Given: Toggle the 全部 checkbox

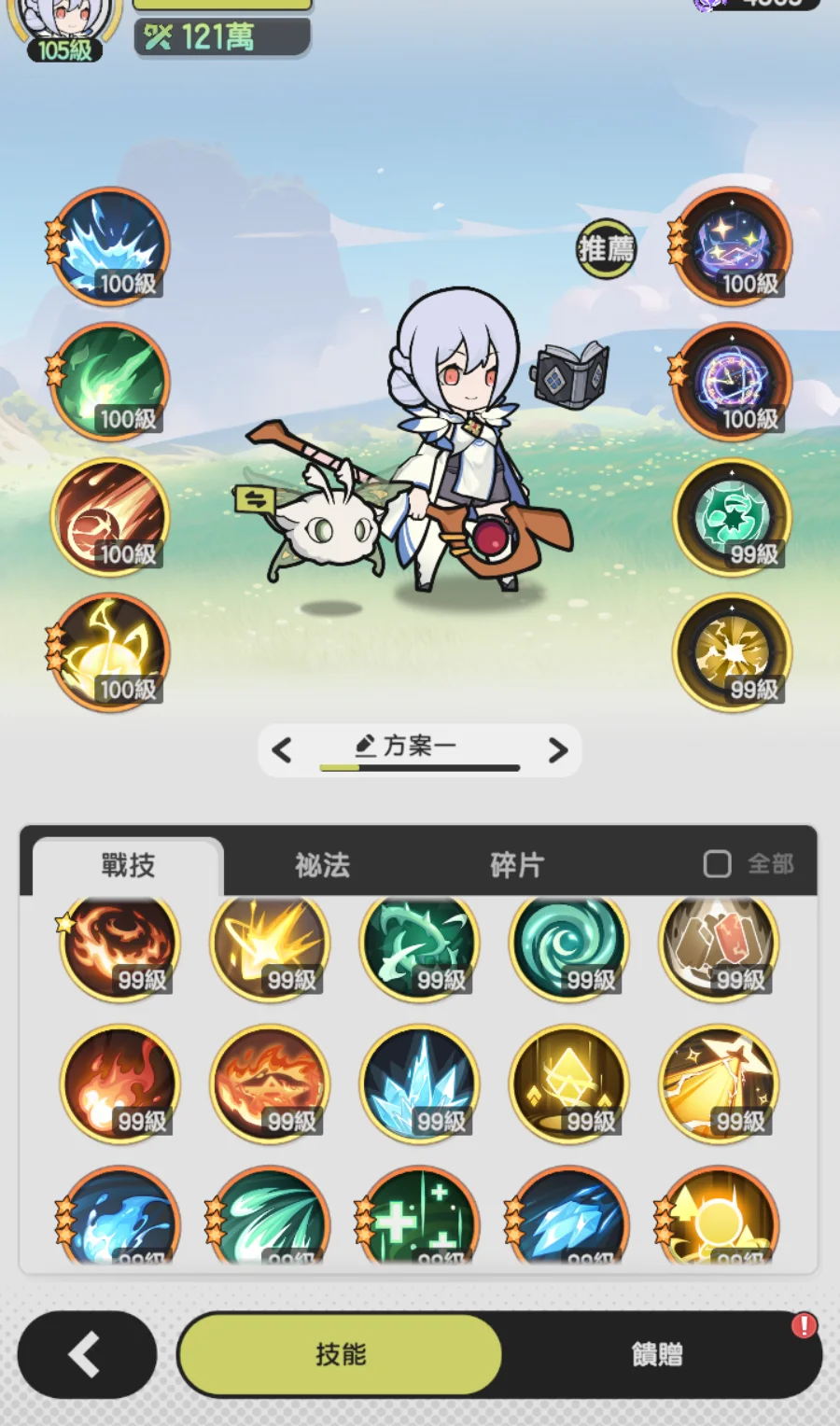Looking at the screenshot, I should pyautogui.click(x=717, y=864).
